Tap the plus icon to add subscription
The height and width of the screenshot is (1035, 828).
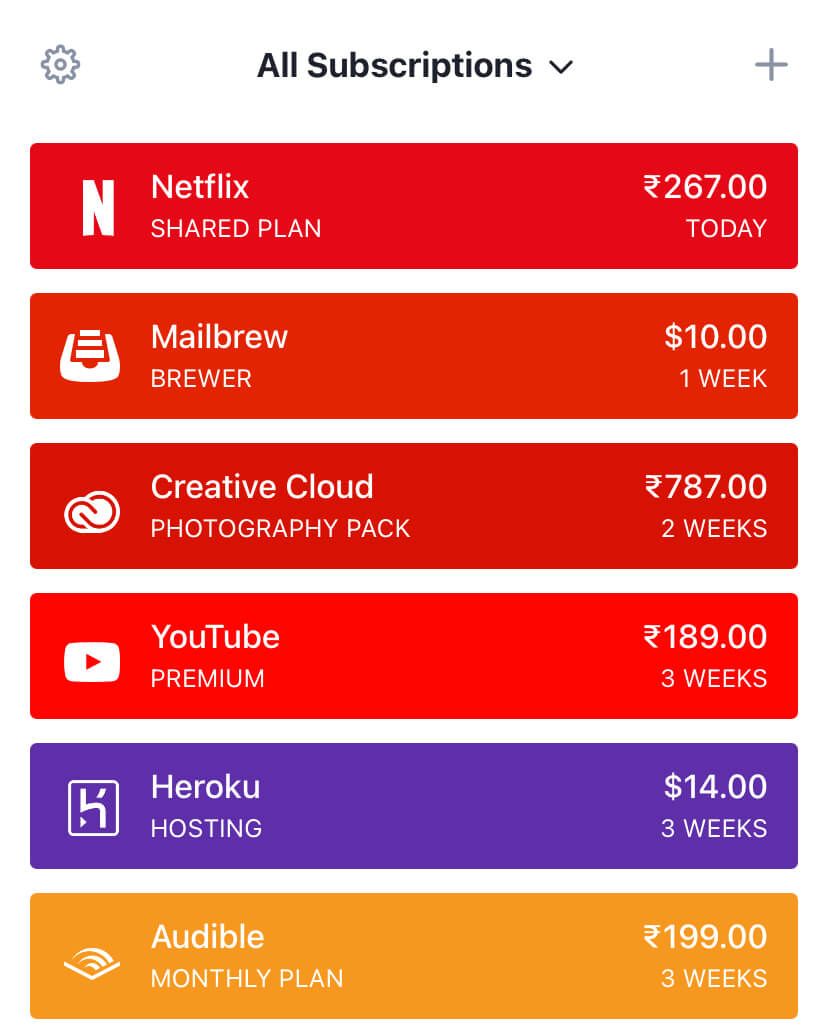pos(771,64)
